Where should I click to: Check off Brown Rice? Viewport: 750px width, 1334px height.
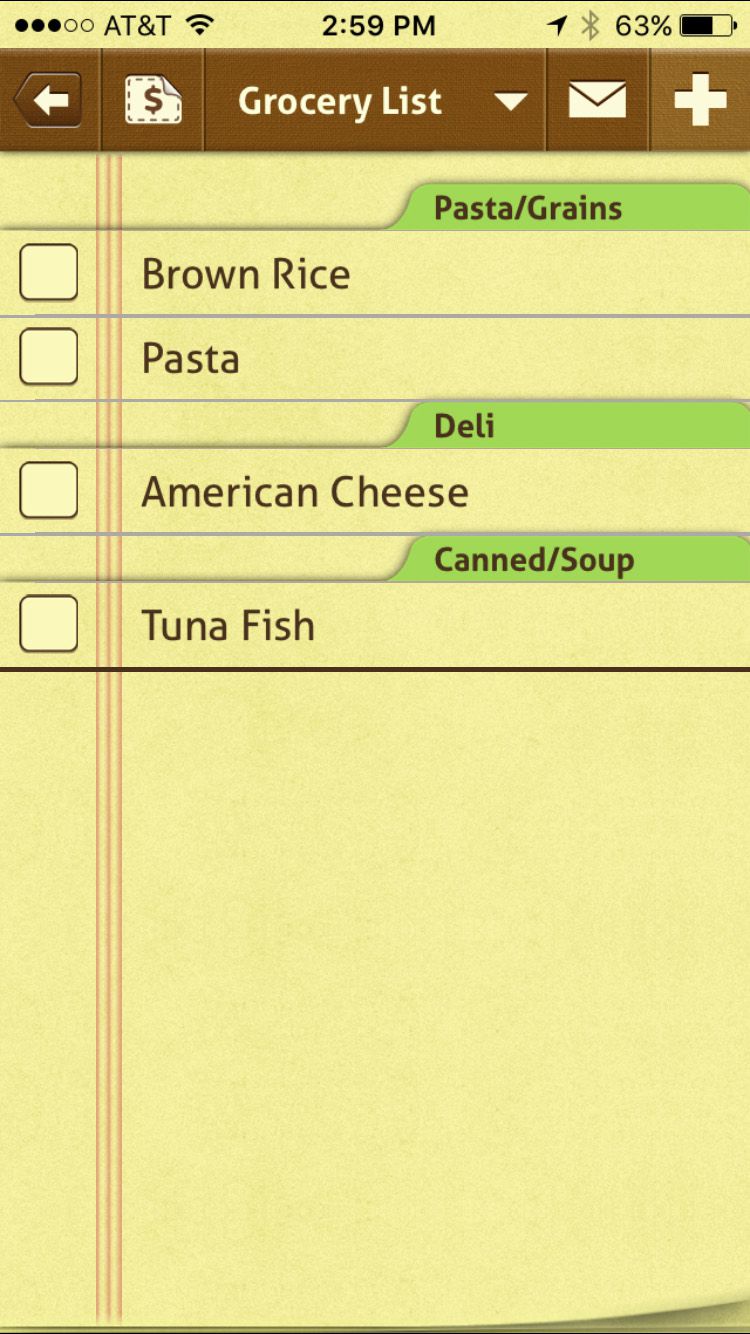tap(49, 272)
